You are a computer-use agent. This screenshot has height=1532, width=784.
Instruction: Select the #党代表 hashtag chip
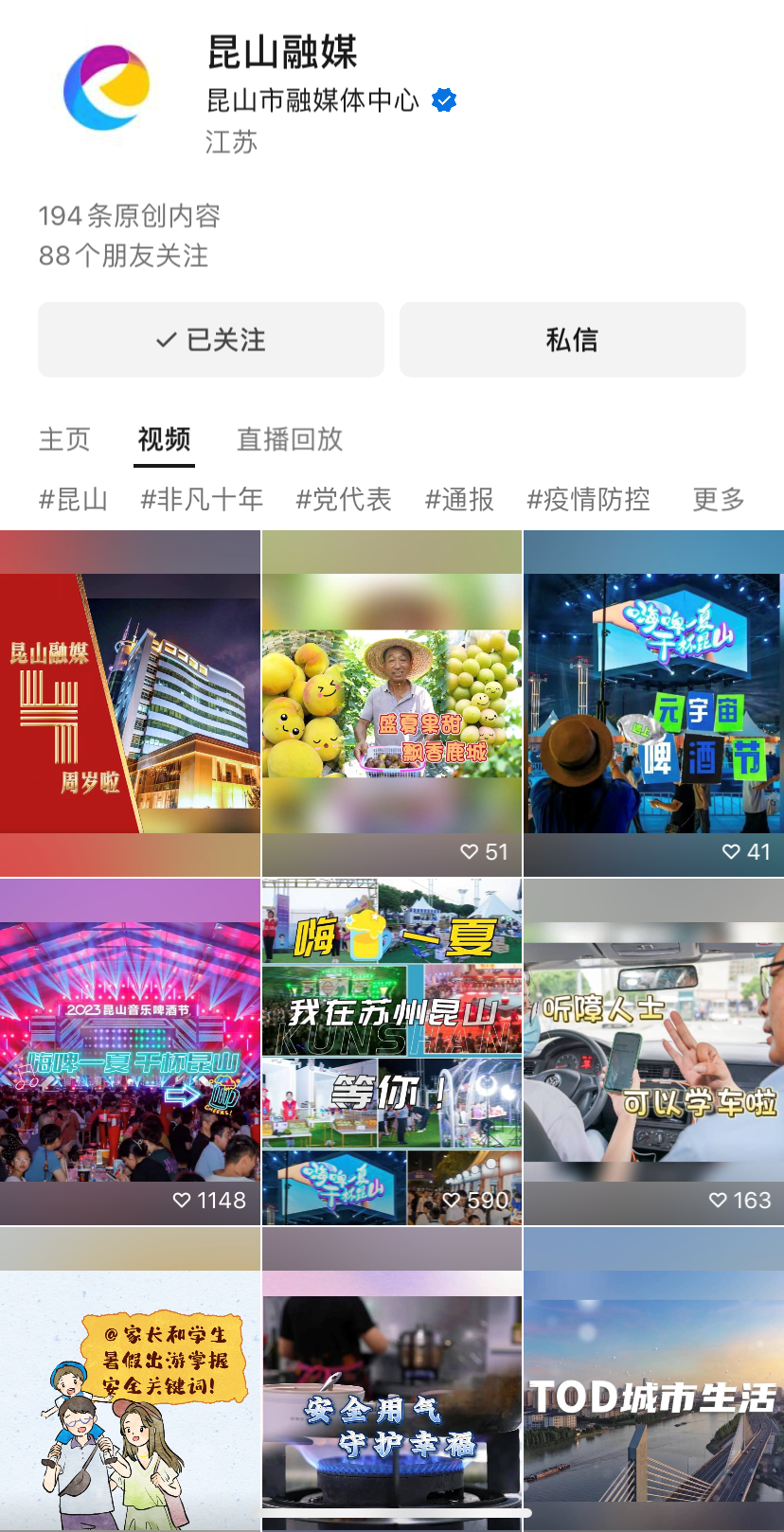tap(344, 499)
